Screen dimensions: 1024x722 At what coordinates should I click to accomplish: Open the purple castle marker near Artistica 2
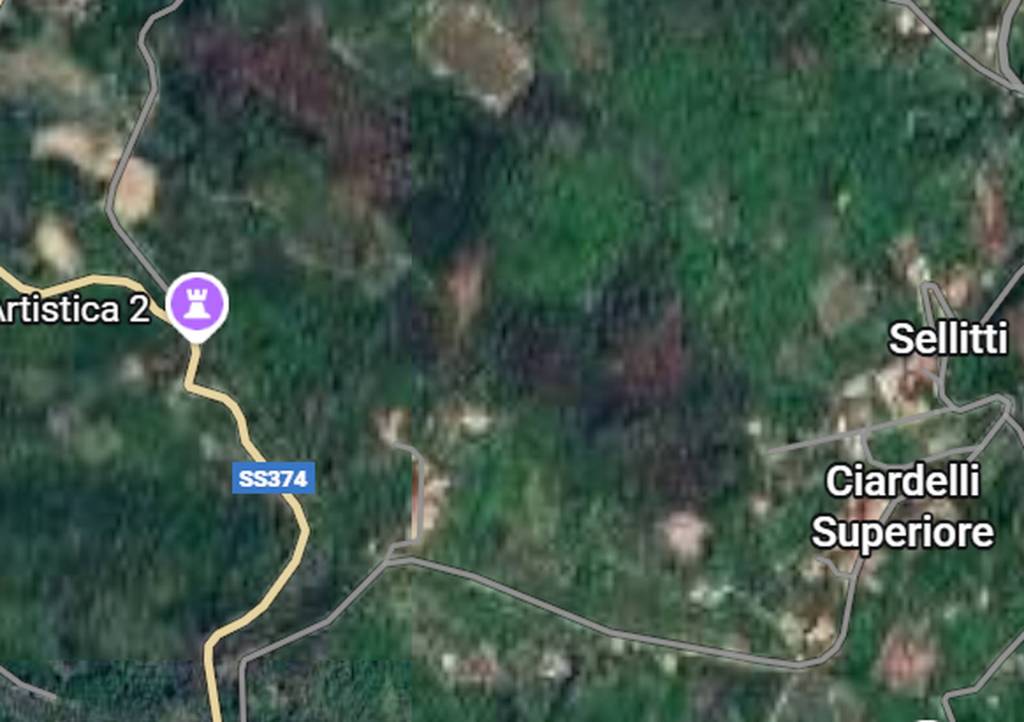pos(197,303)
